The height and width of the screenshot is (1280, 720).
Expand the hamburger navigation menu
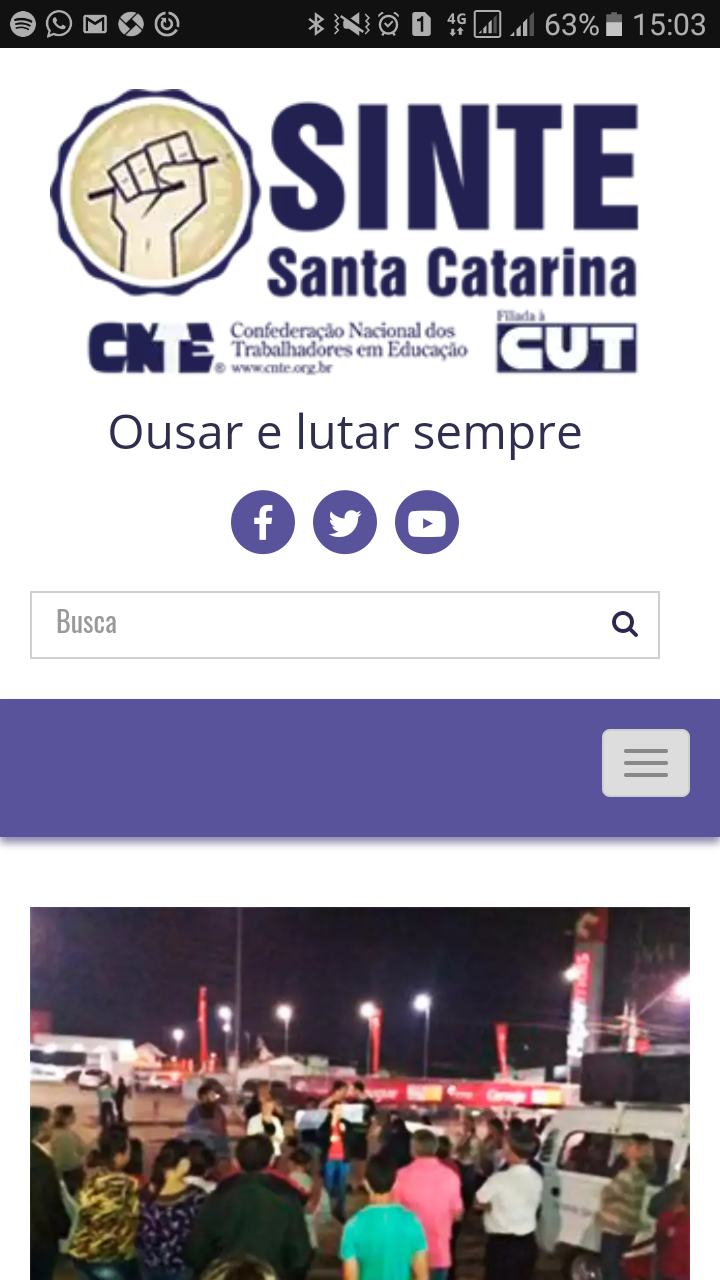click(646, 763)
